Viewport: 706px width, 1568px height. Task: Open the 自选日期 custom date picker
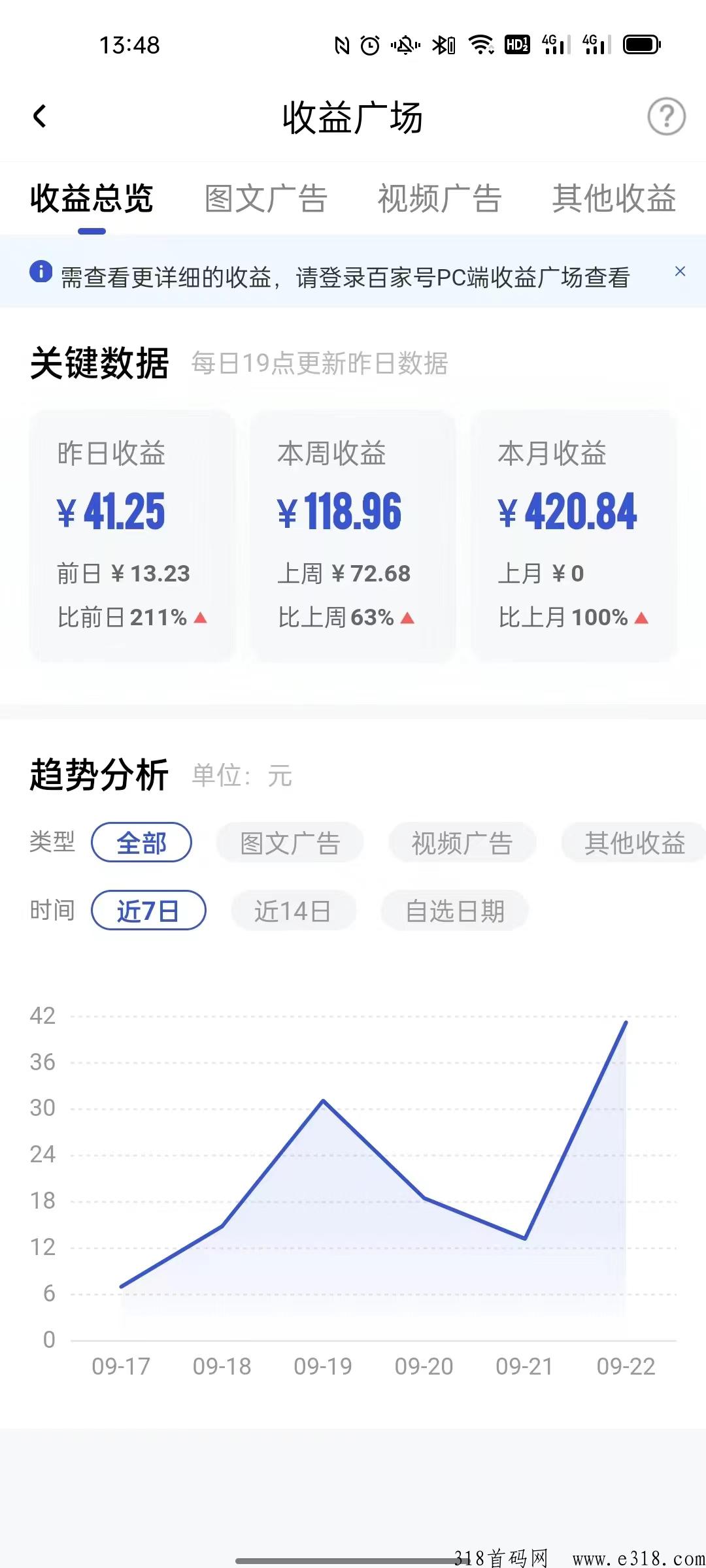point(454,911)
